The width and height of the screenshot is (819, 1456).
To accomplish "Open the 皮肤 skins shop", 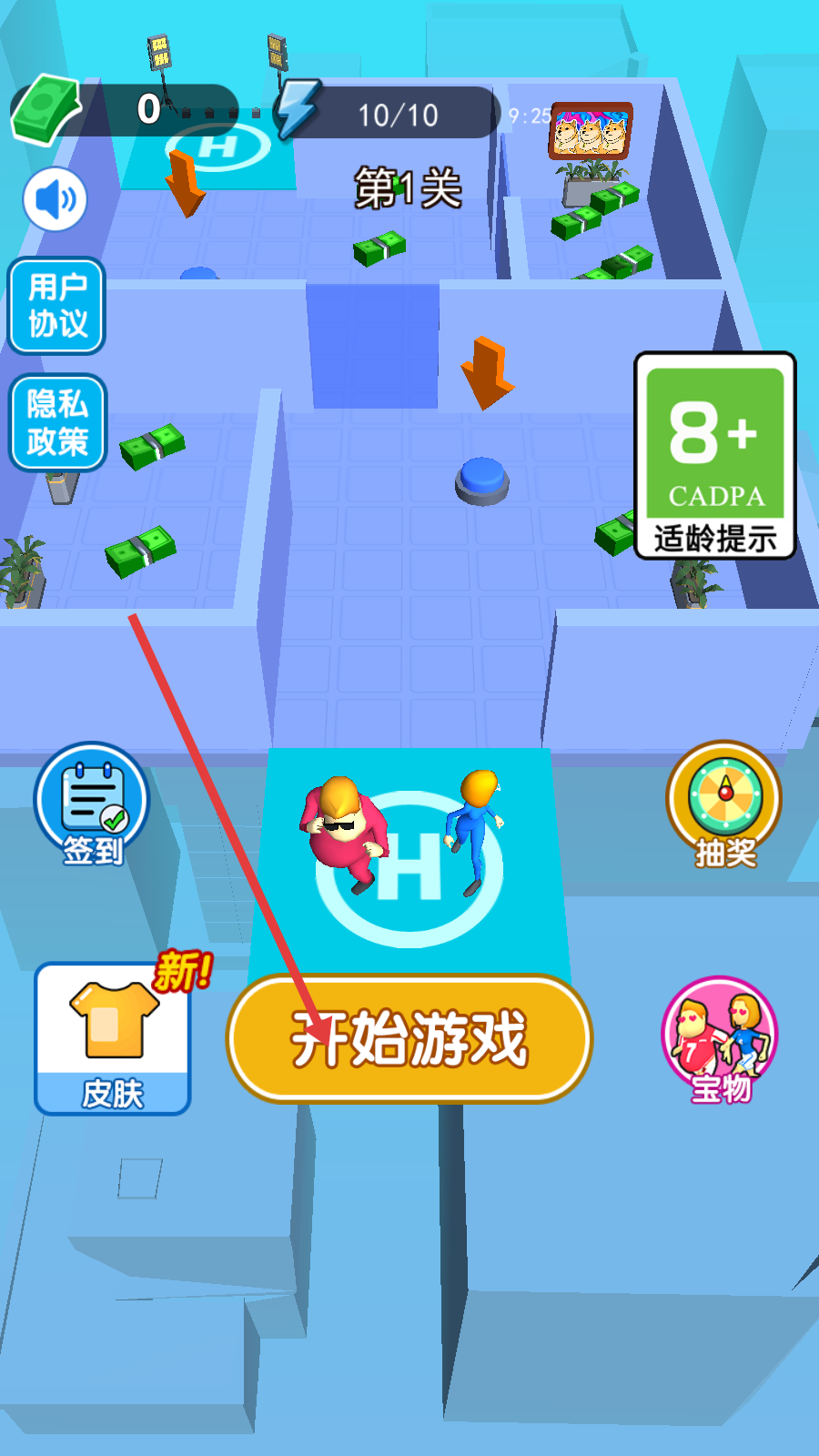I will pyautogui.click(x=113, y=1038).
